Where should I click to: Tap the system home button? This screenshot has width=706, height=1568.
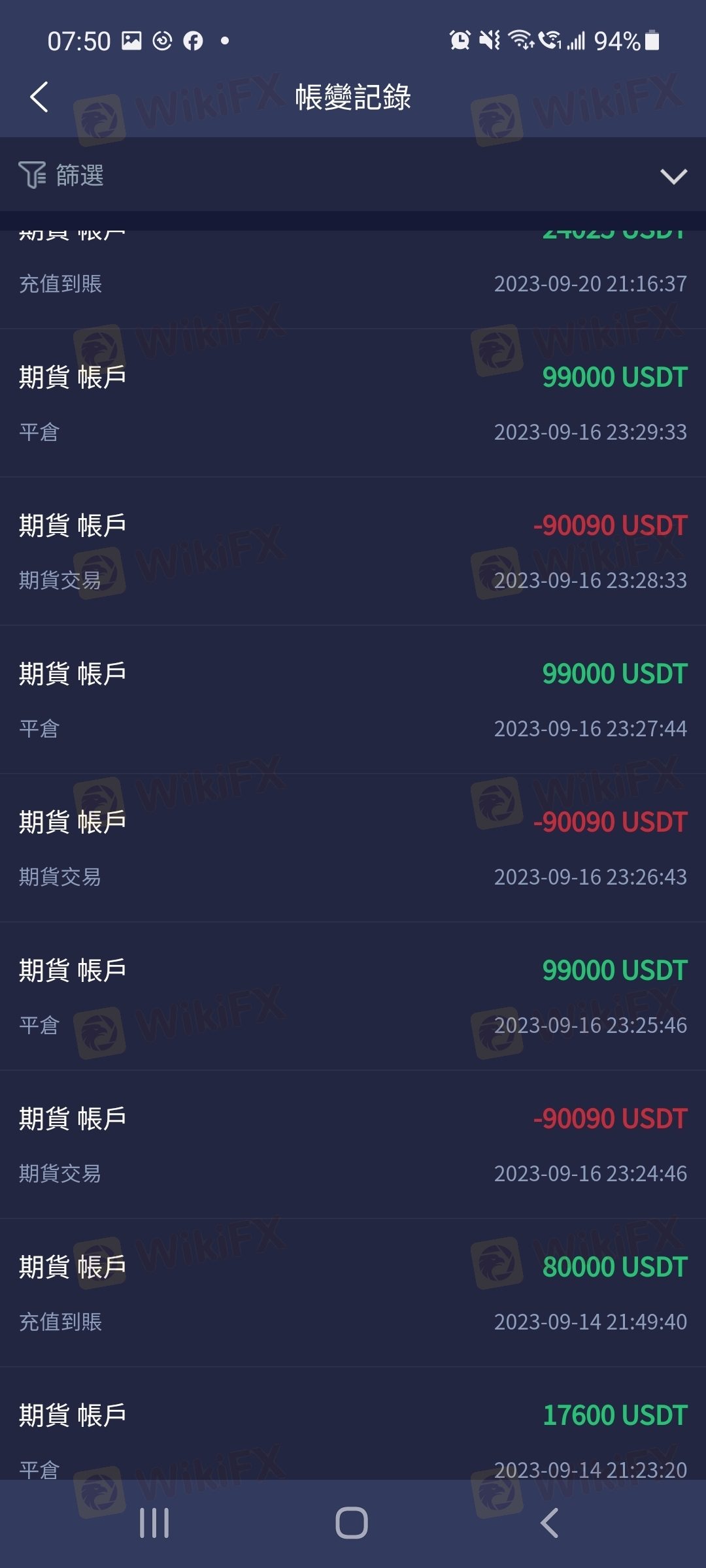(352, 1523)
